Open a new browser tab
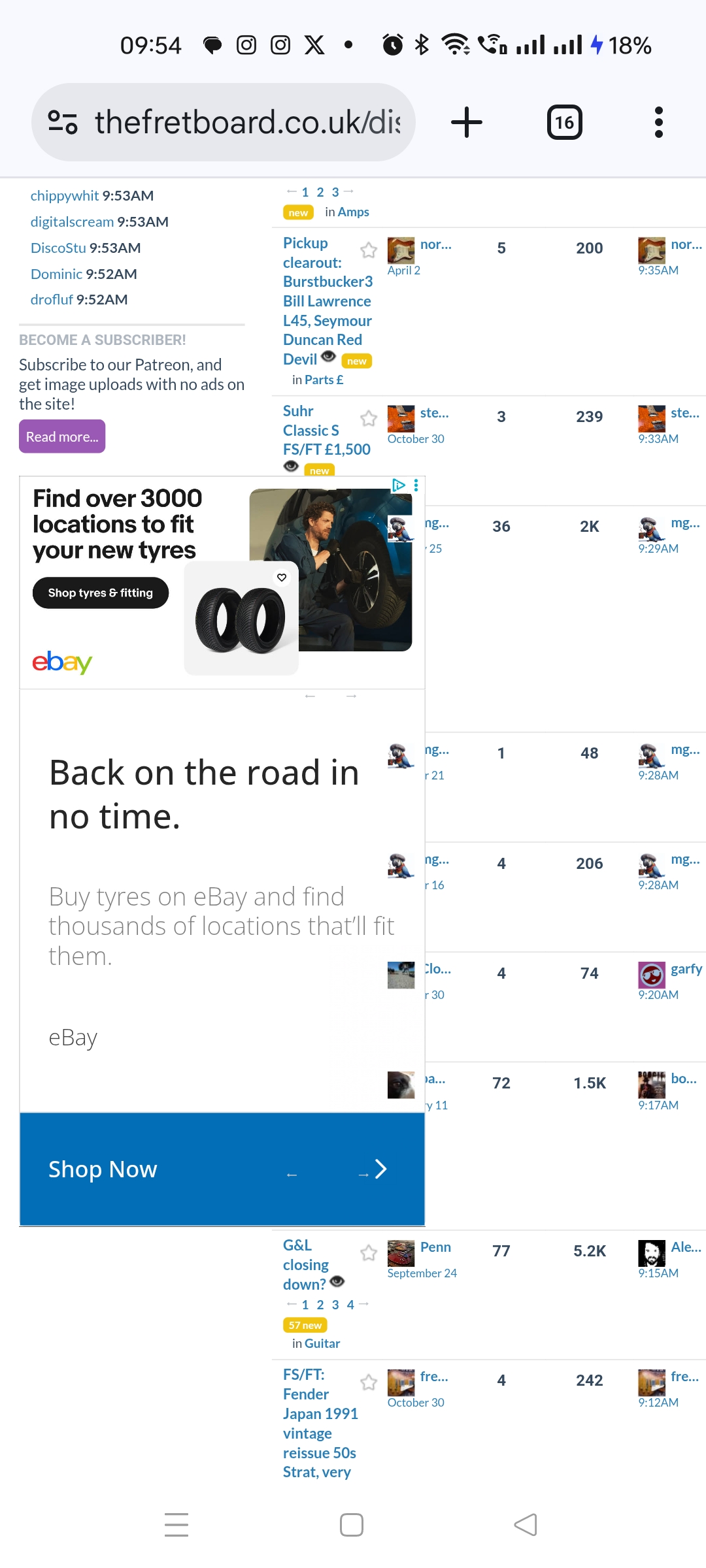Image resolution: width=706 pixels, height=1568 pixels. [467, 122]
